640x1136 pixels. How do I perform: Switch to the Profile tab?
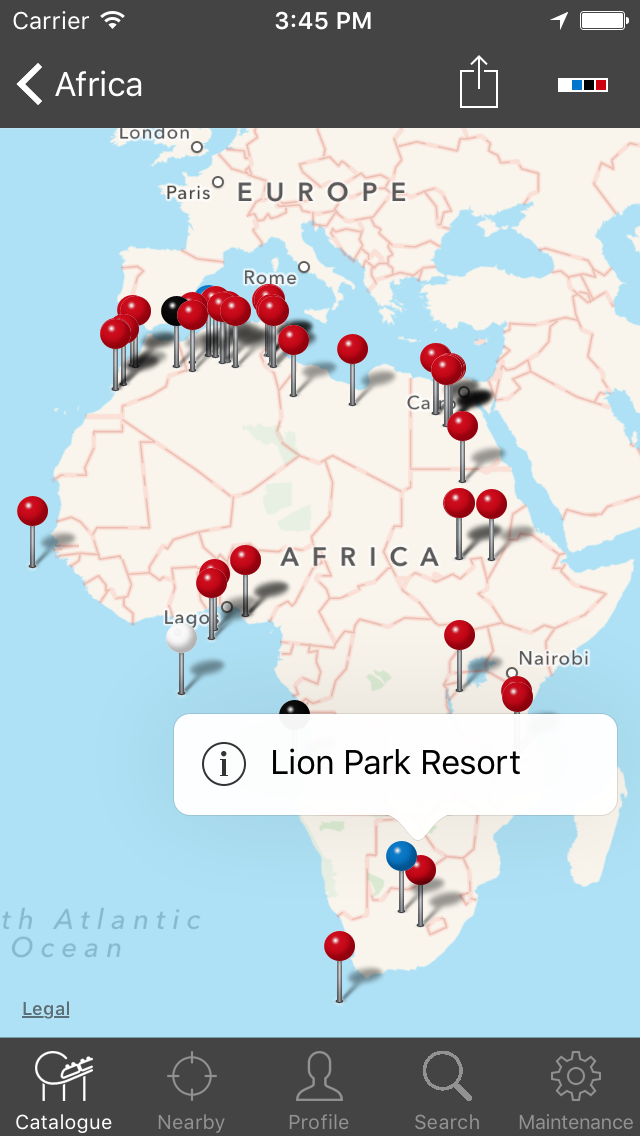click(319, 1089)
